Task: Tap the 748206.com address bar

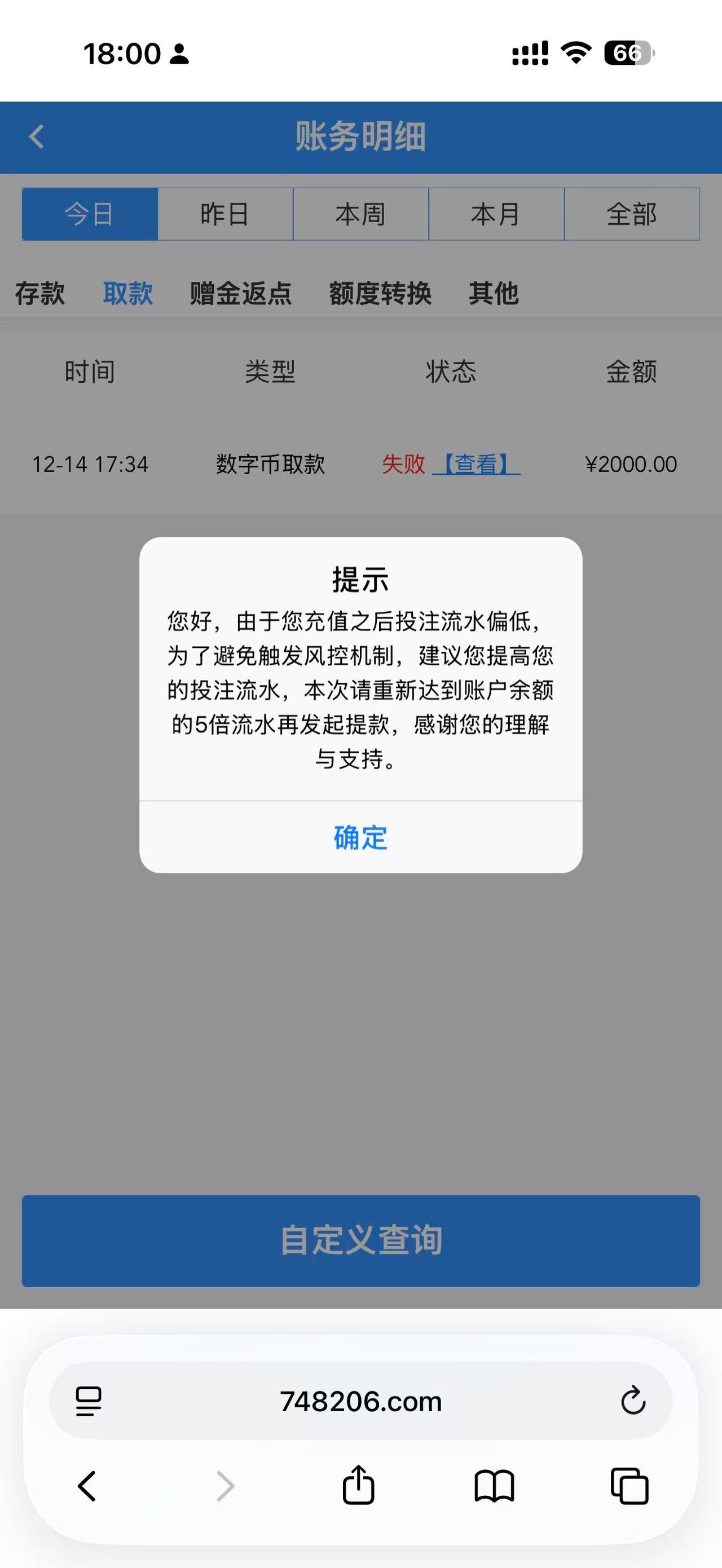Action: [x=360, y=1402]
